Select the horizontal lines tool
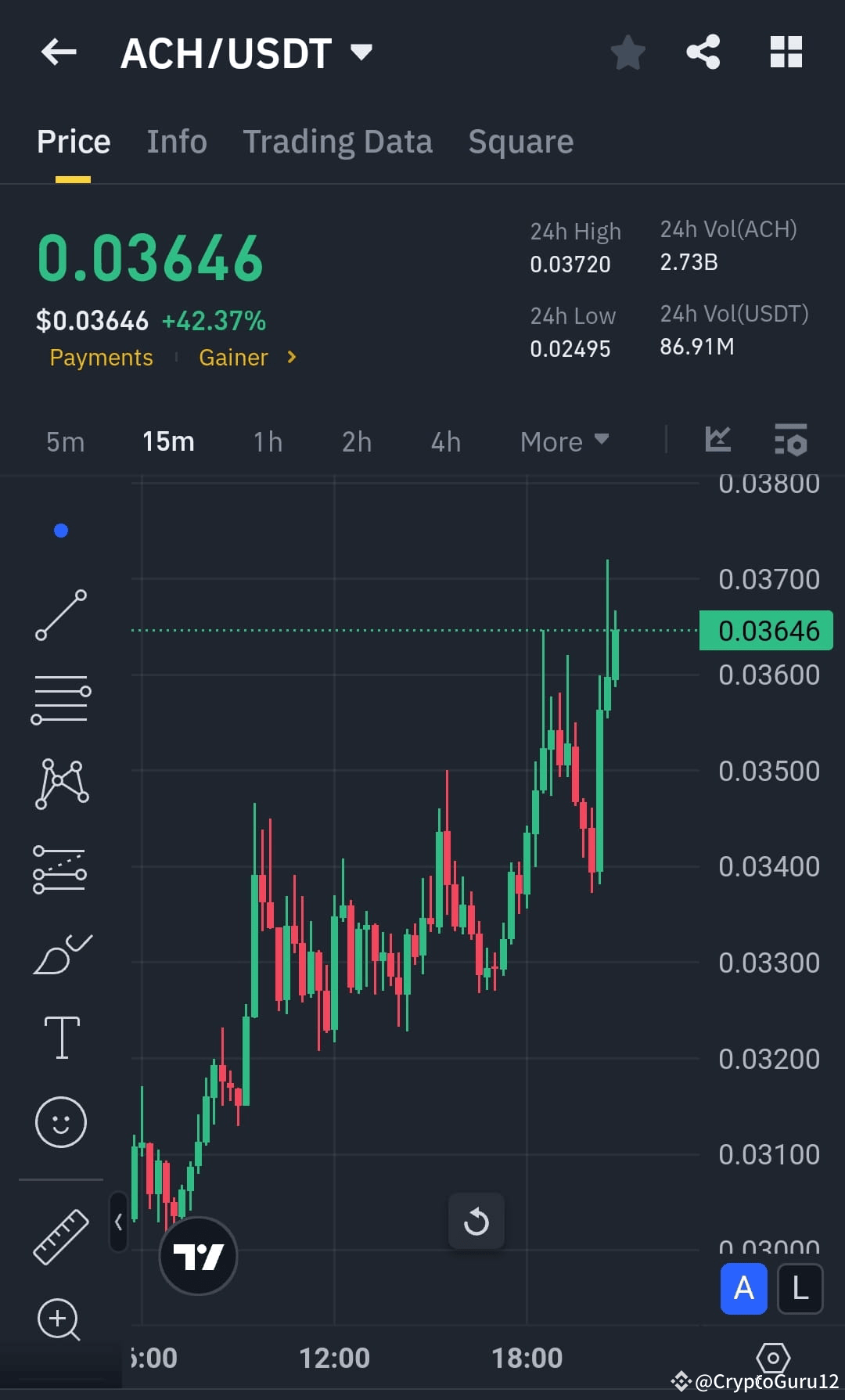The height and width of the screenshot is (1400, 845). [61, 699]
